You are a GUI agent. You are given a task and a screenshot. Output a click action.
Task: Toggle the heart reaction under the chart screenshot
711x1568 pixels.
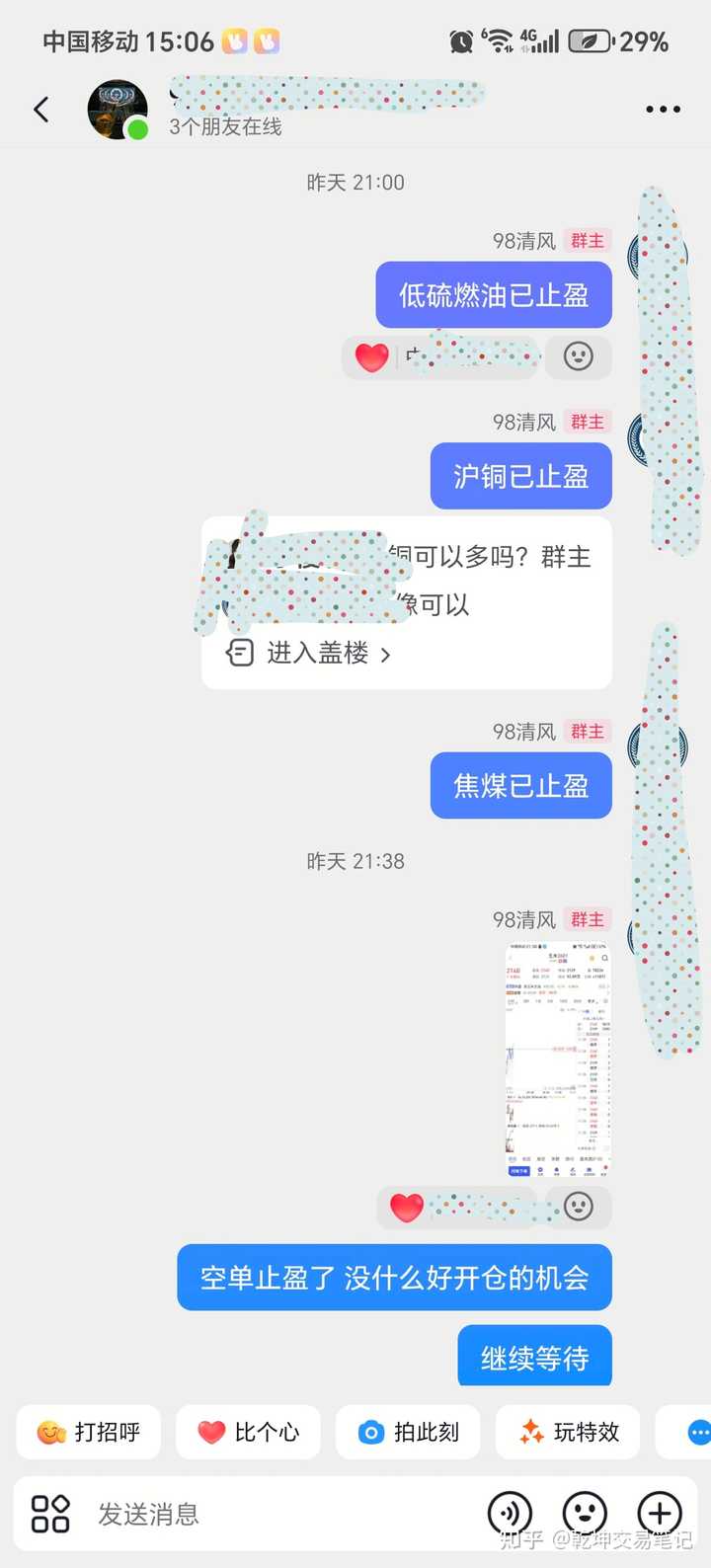[x=406, y=1207]
